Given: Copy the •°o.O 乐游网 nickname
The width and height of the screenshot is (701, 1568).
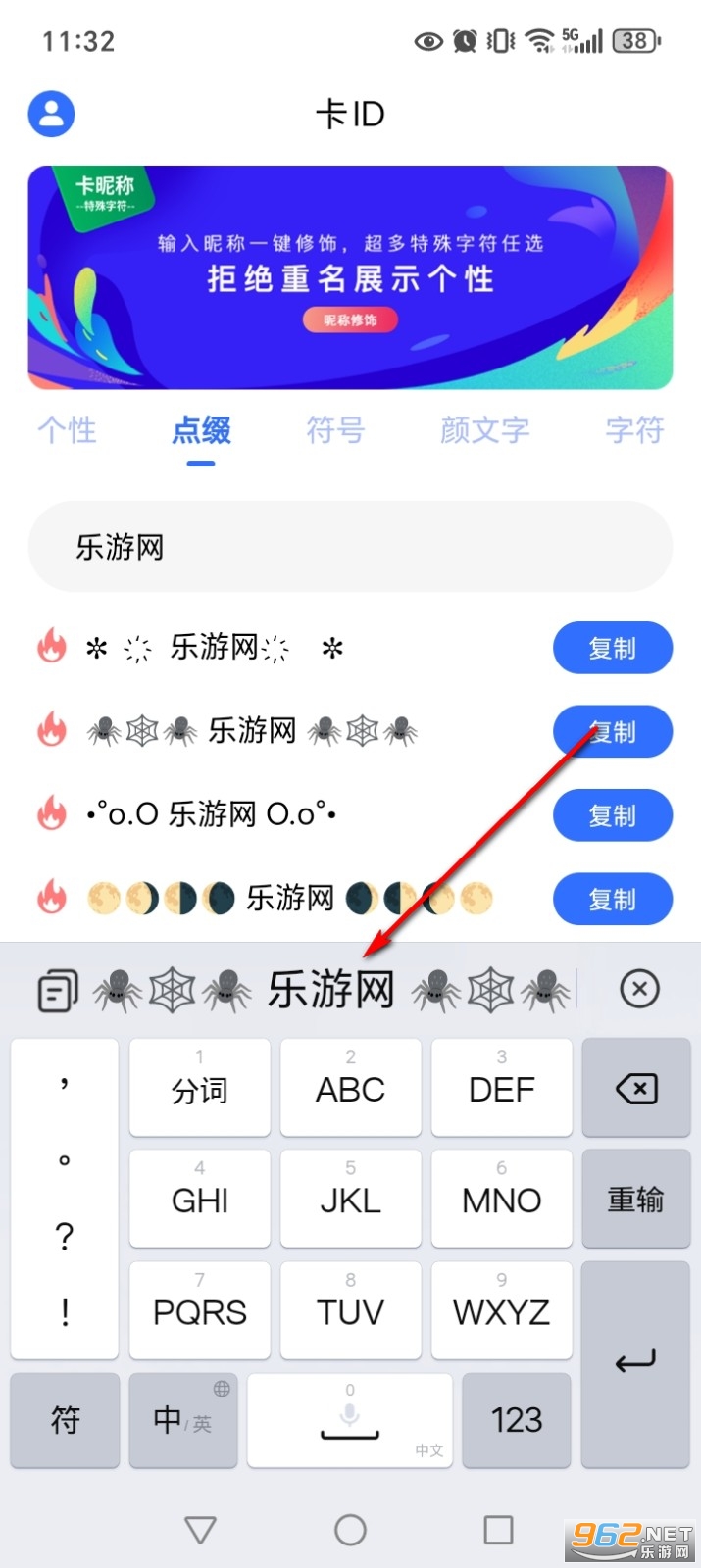Looking at the screenshot, I should [x=612, y=815].
